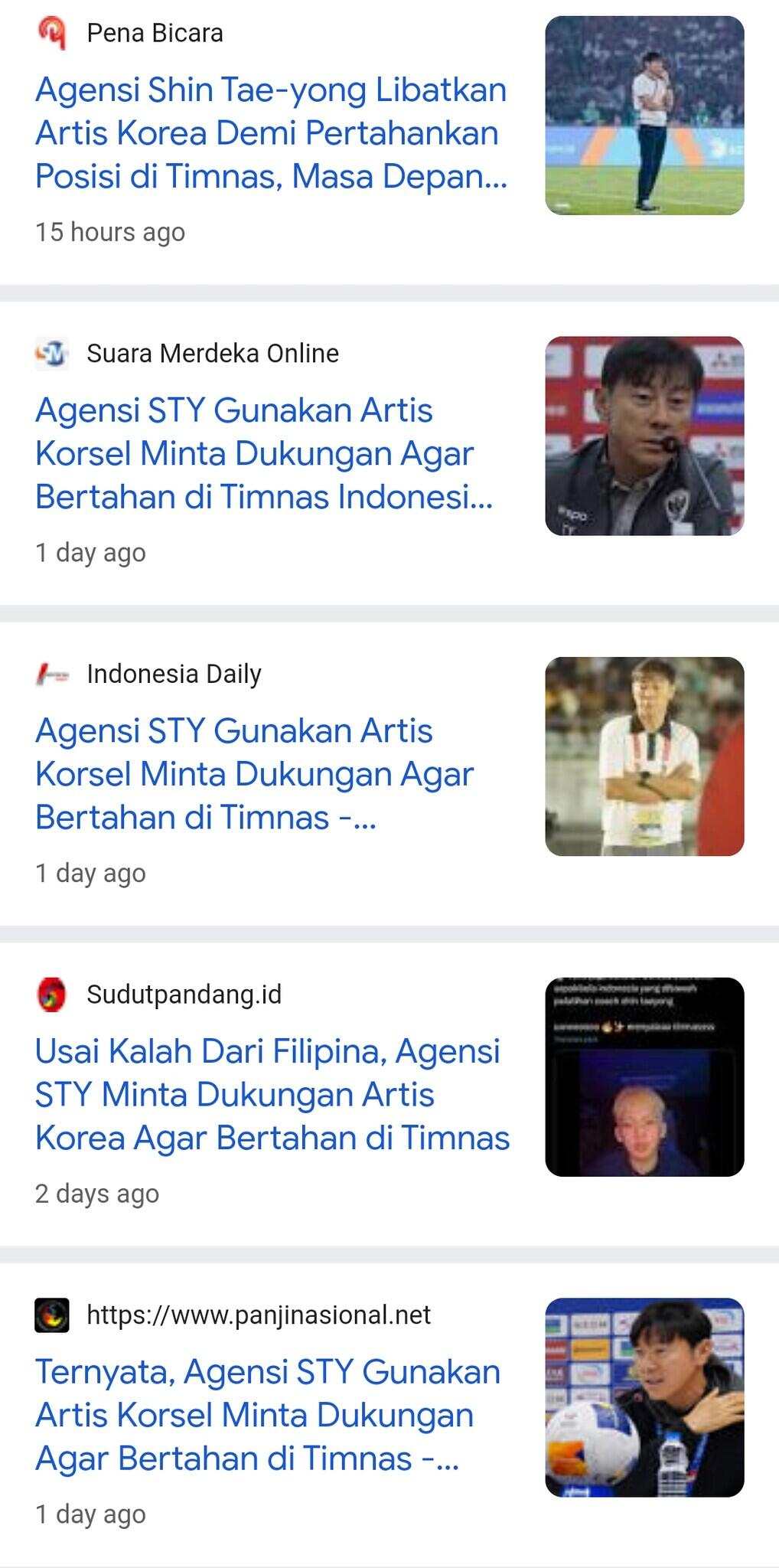
Task: Click '1 day ago' under Suara Merdeka article
Action: [91, 551]
